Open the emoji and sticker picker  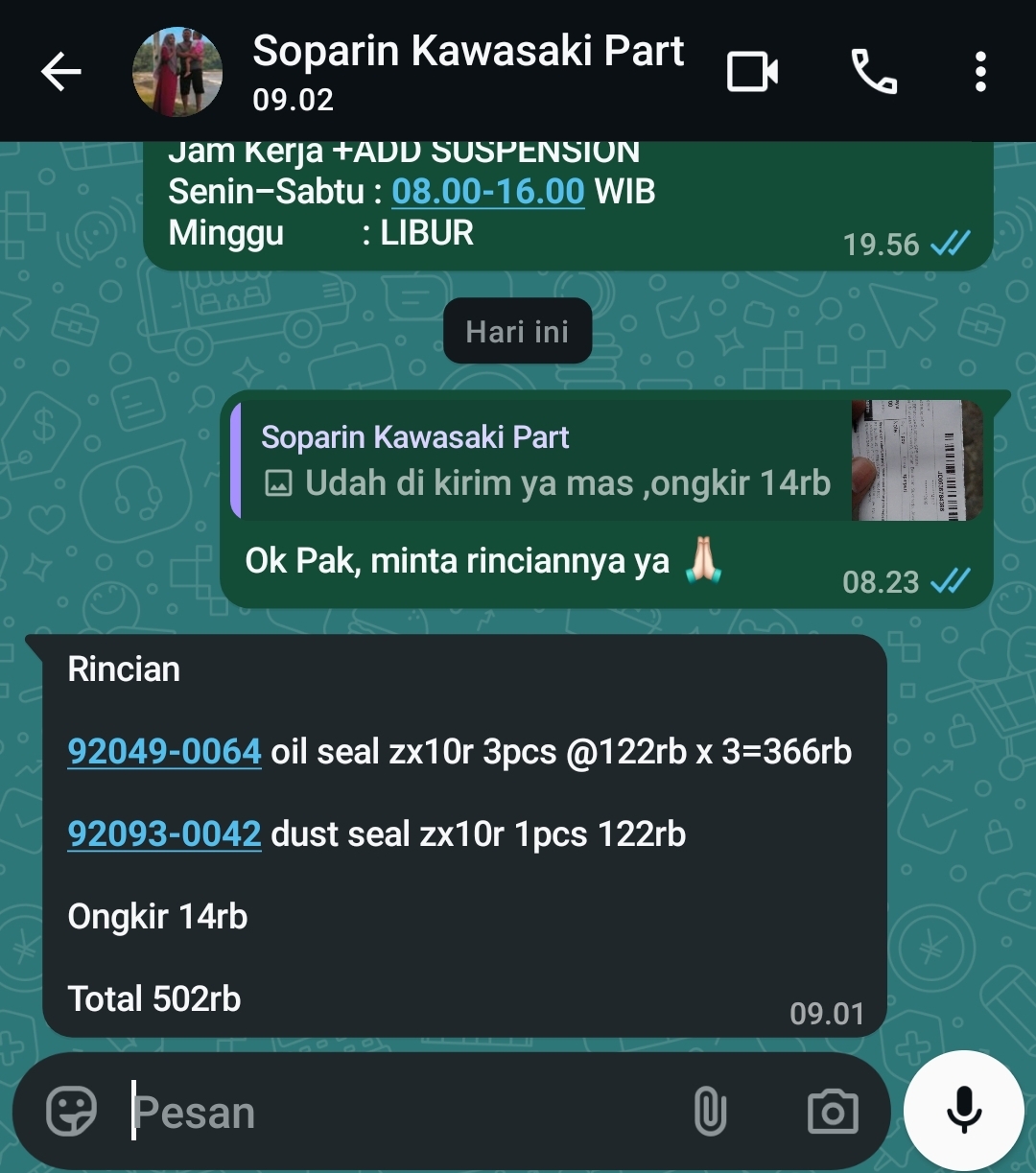[x=72, y=1113]
